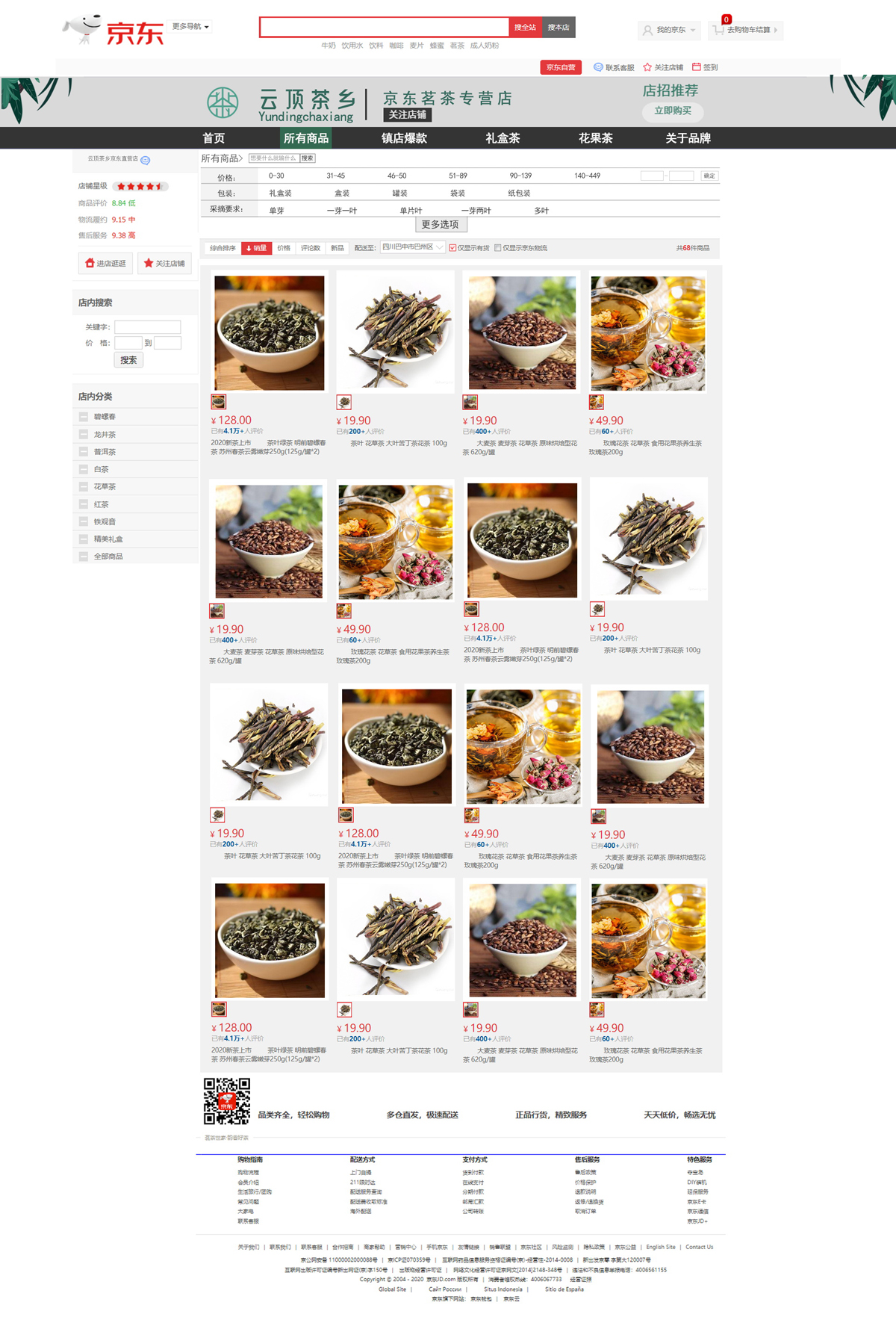
Task: Toggle the 仅显示有货 checkbox
Action: 452,248
